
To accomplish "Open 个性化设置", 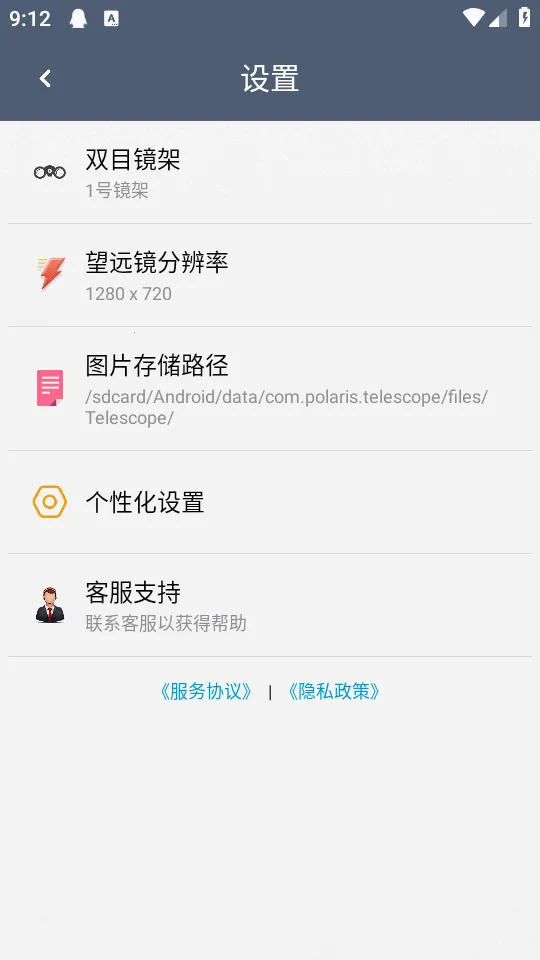I will click(270, 502).
